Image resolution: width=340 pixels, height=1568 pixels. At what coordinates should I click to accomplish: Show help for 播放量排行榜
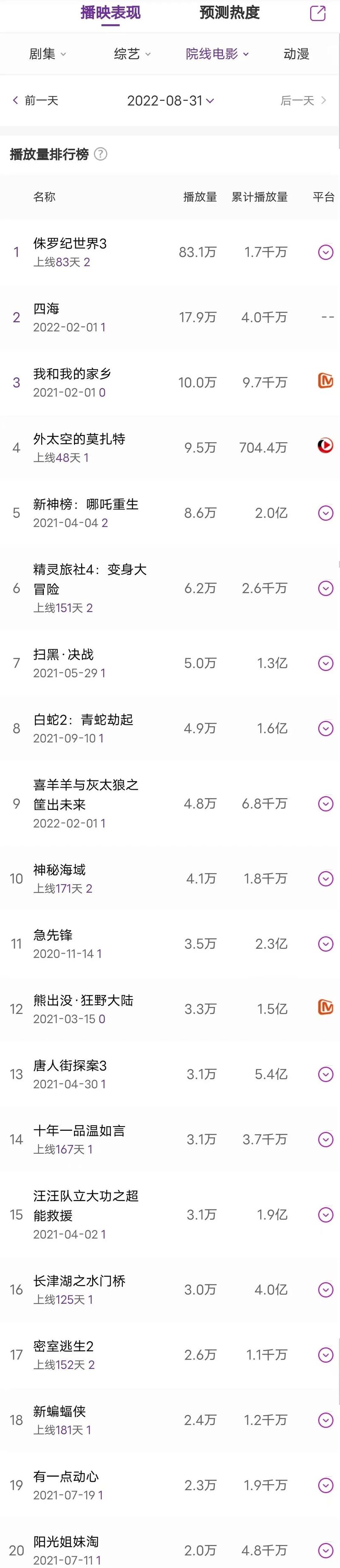click(101, 154)
